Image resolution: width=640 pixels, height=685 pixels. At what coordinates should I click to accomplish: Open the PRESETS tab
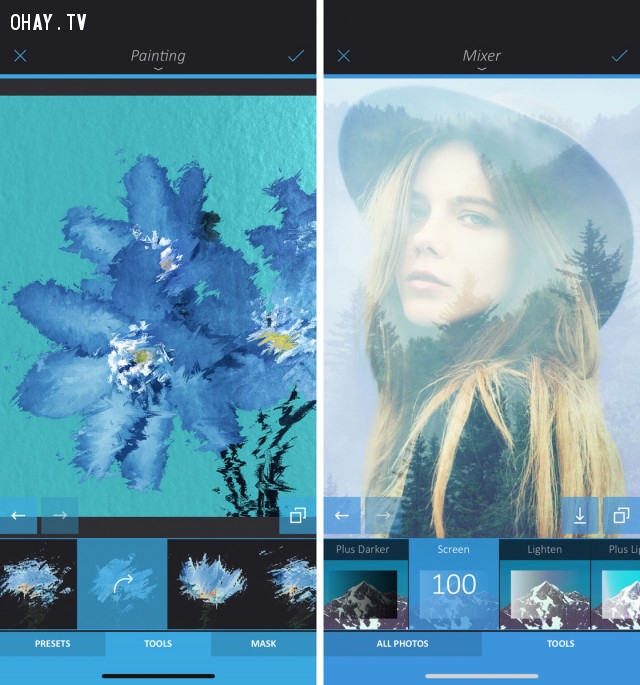pos(52,643)
